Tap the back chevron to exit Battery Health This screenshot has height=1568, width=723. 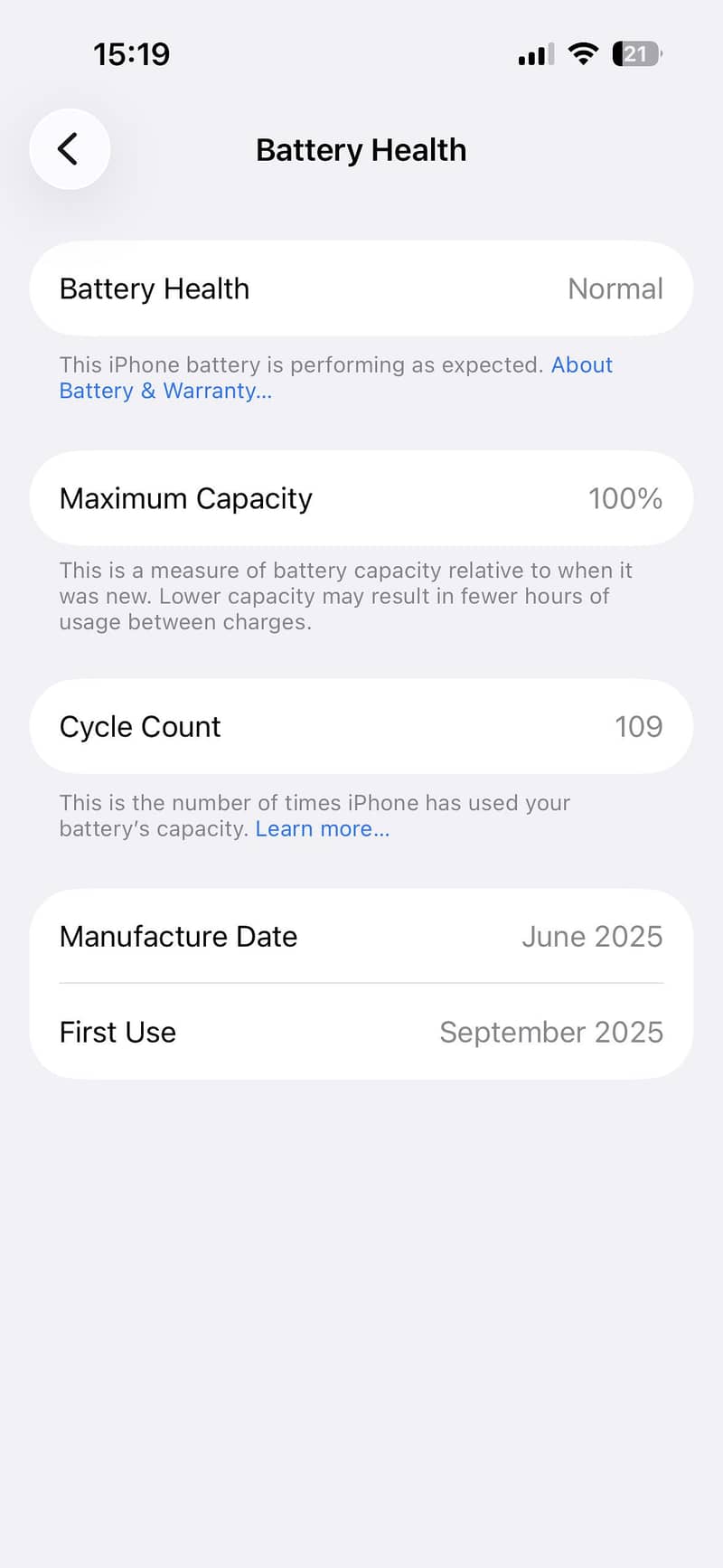pos(70,149)
